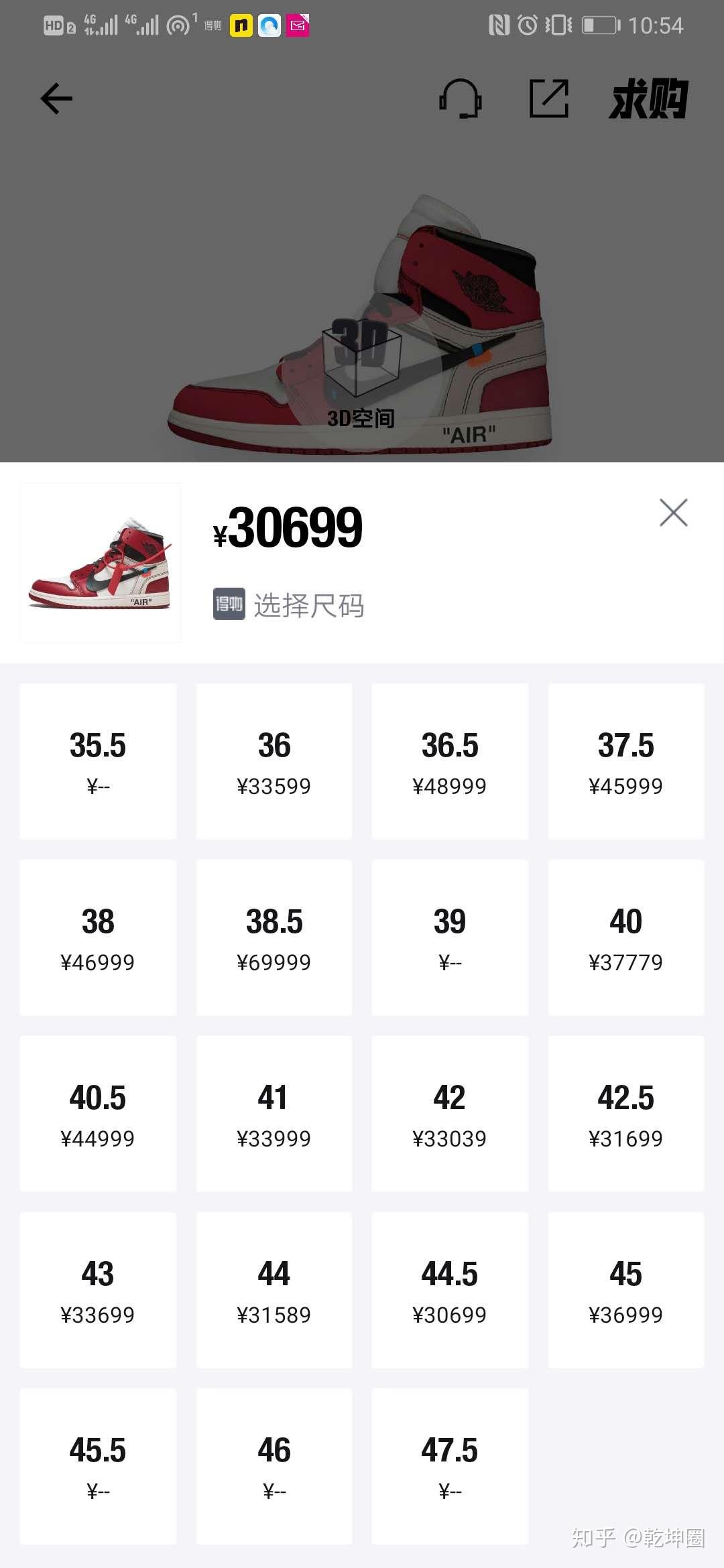Pick size 42.5 at ¥31699
This screenshot has height=1568, width=724.
[x=626, y=1114]
